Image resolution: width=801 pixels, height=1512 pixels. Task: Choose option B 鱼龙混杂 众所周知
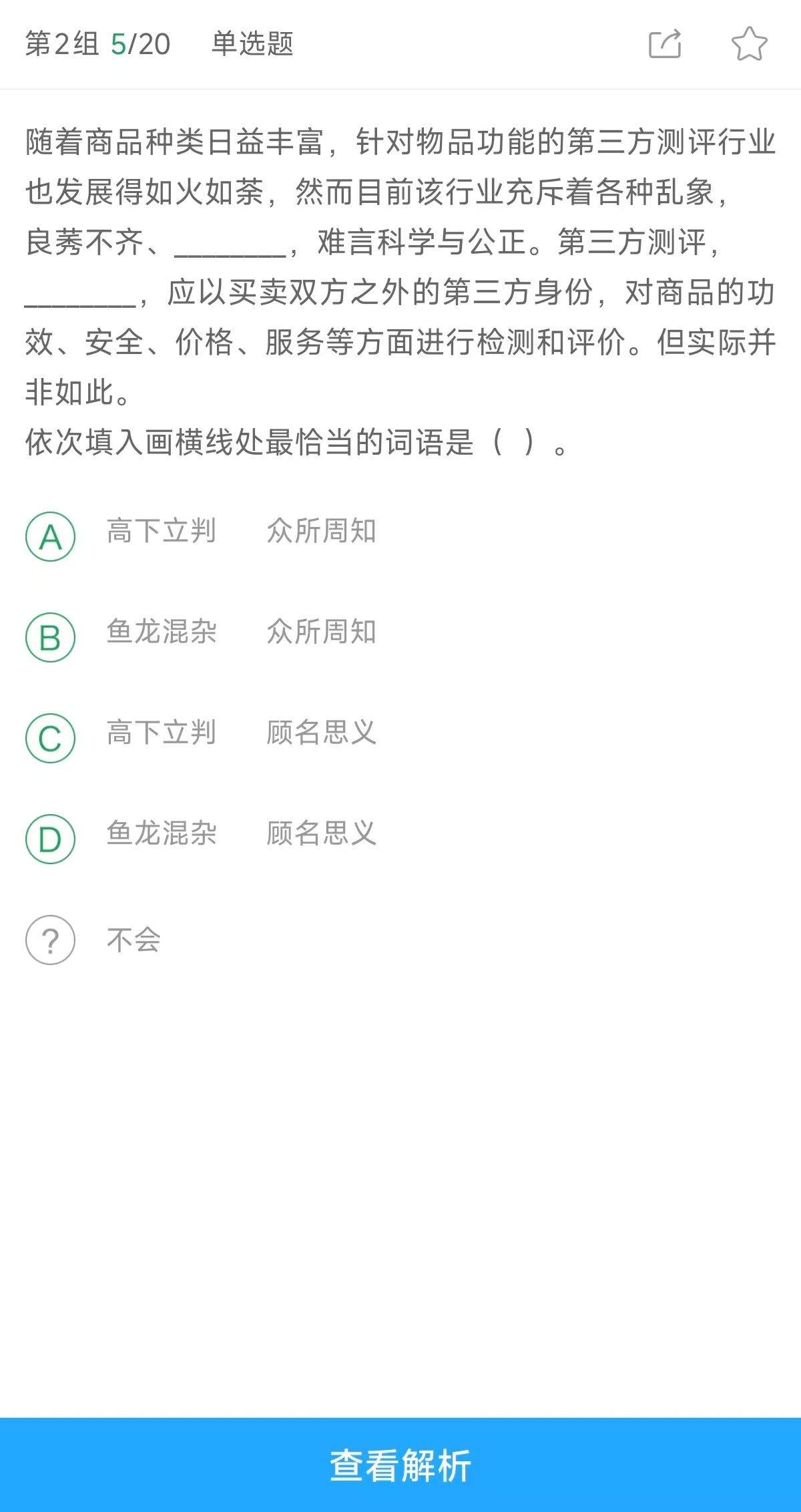pos(51,637)
